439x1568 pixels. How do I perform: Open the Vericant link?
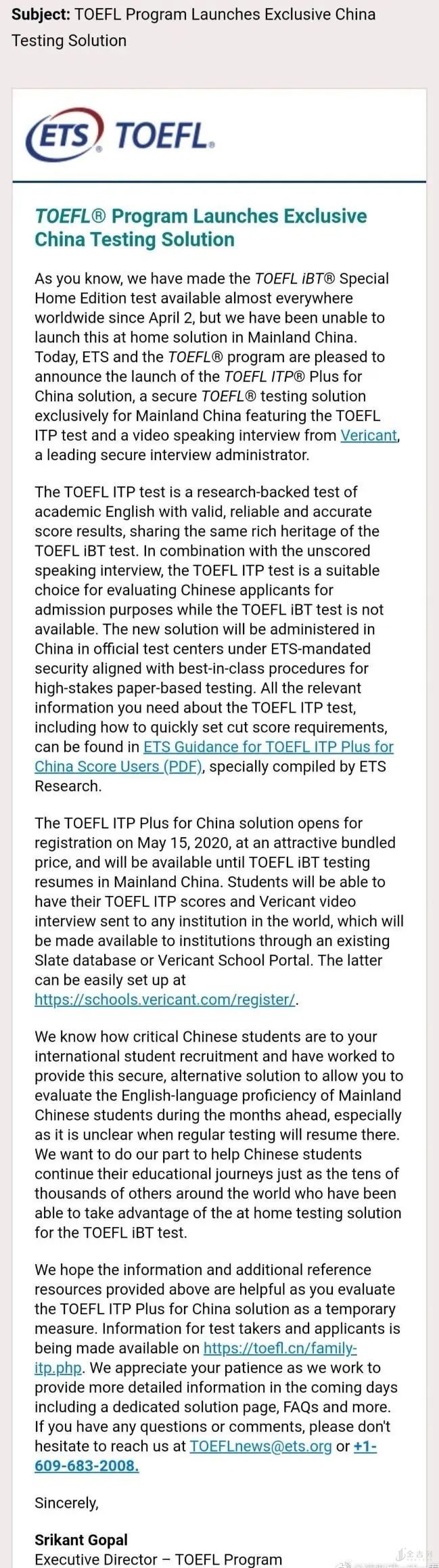pyautogui.click(x=369, y=435)
